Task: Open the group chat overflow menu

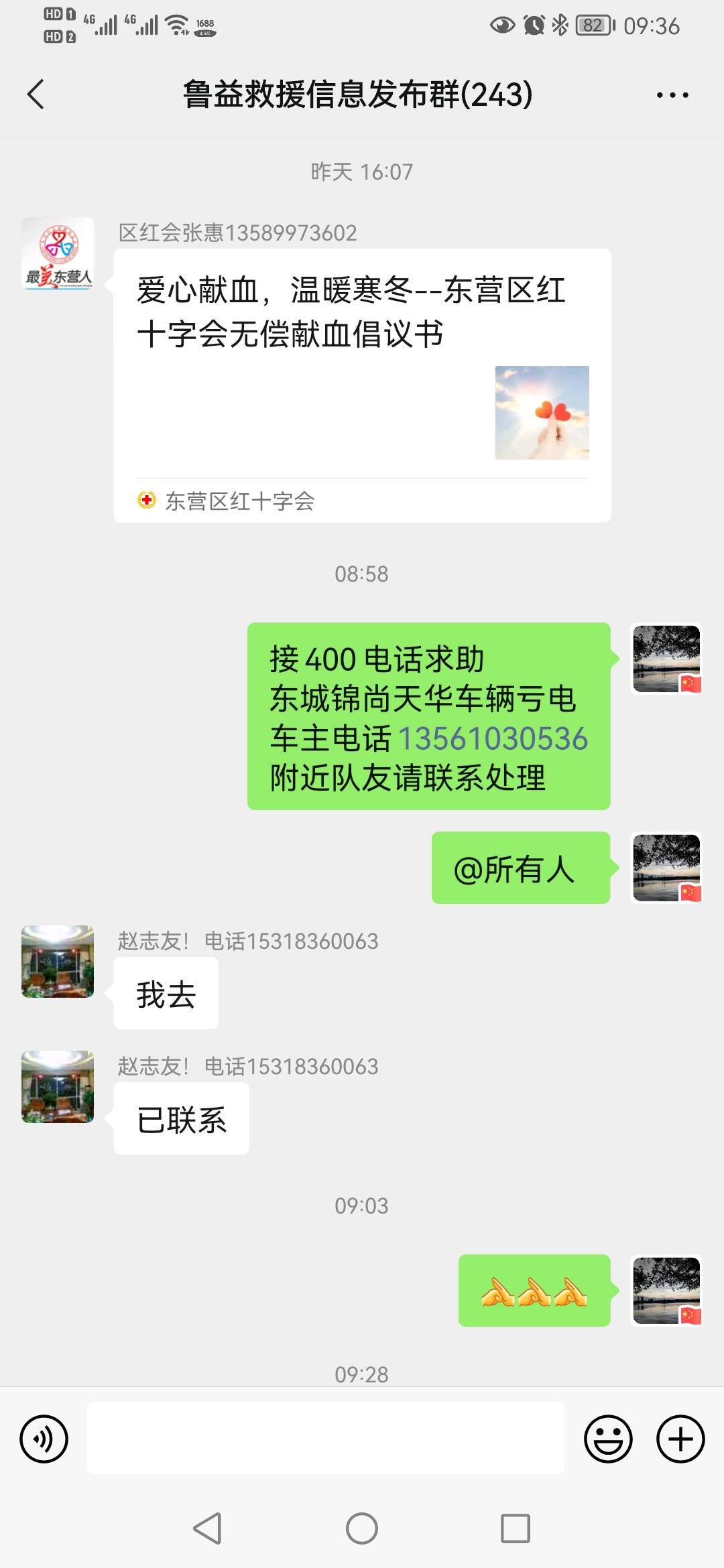Action: tap(672, 95)
